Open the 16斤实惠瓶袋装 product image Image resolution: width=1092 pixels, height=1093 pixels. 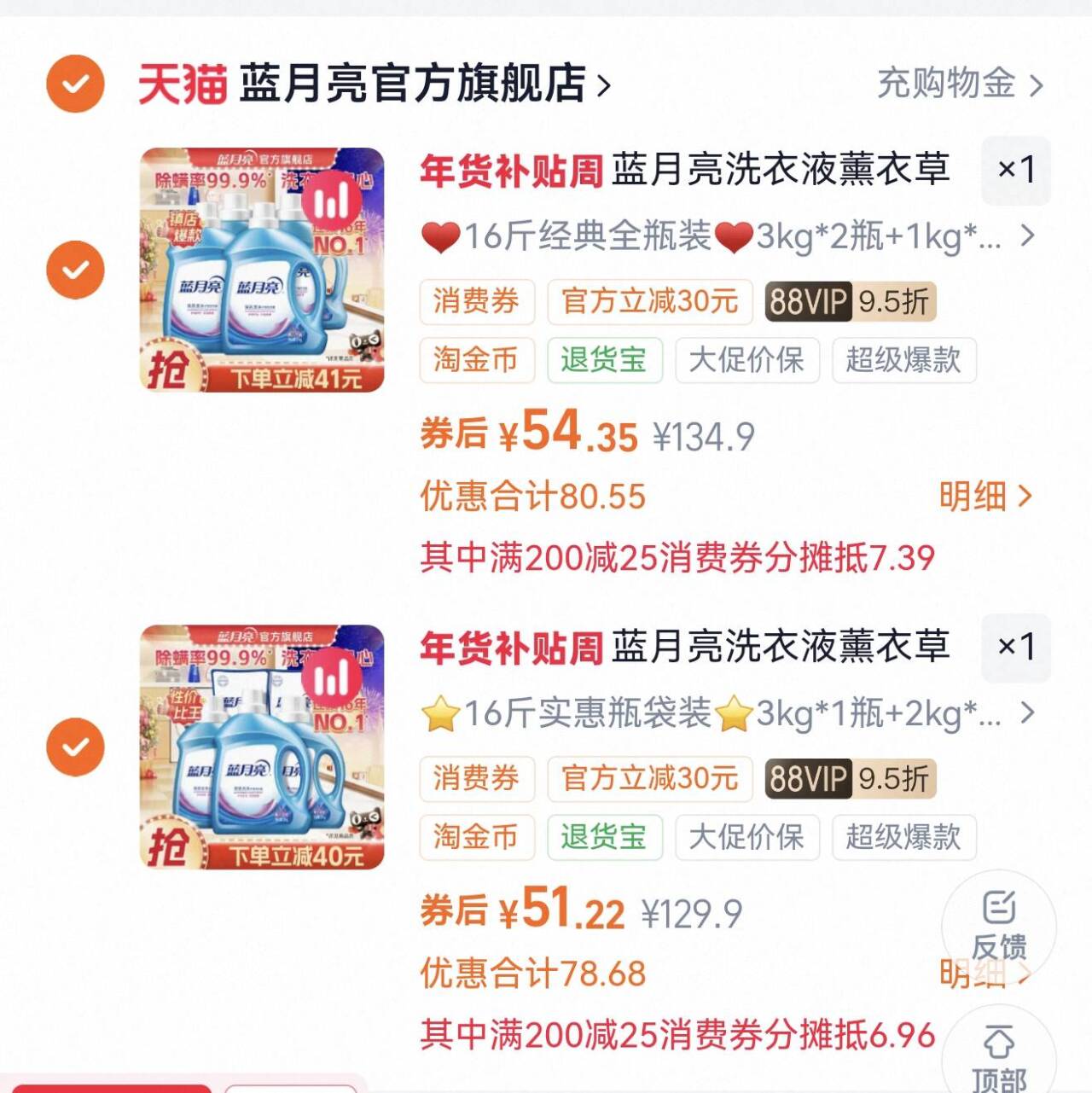point(262,747)
